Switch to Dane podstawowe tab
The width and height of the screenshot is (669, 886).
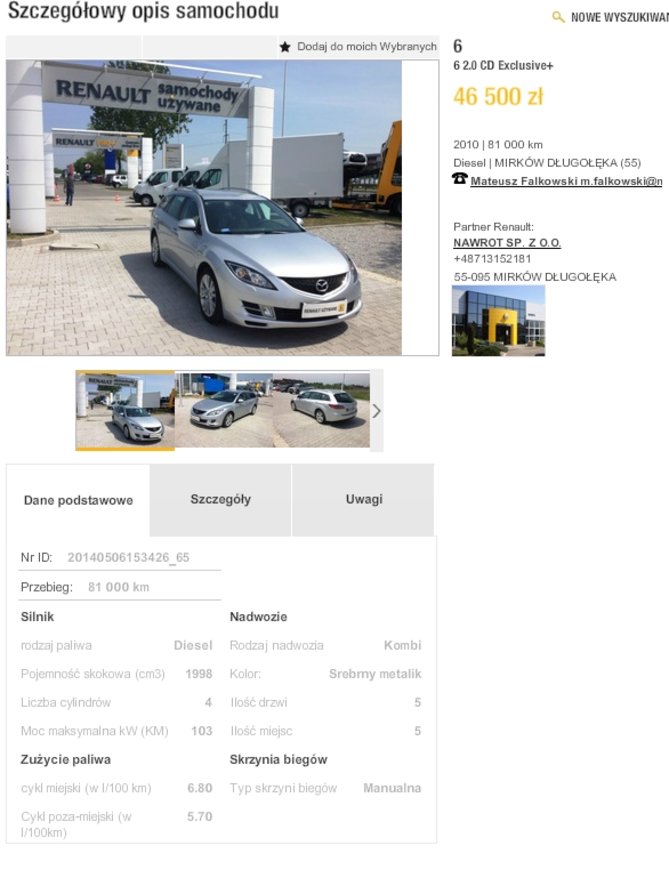coord(78,500)
